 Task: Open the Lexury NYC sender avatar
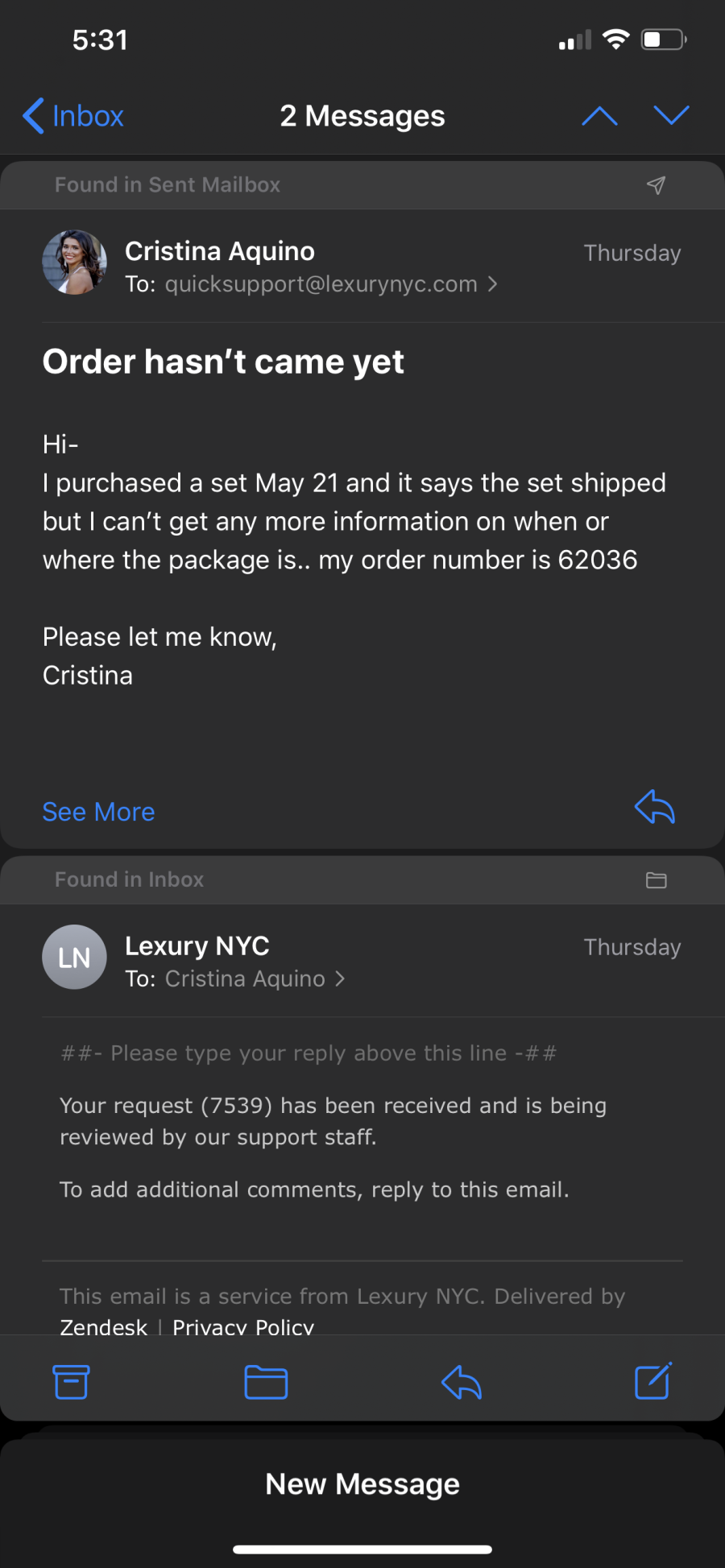tap(74, 957)
